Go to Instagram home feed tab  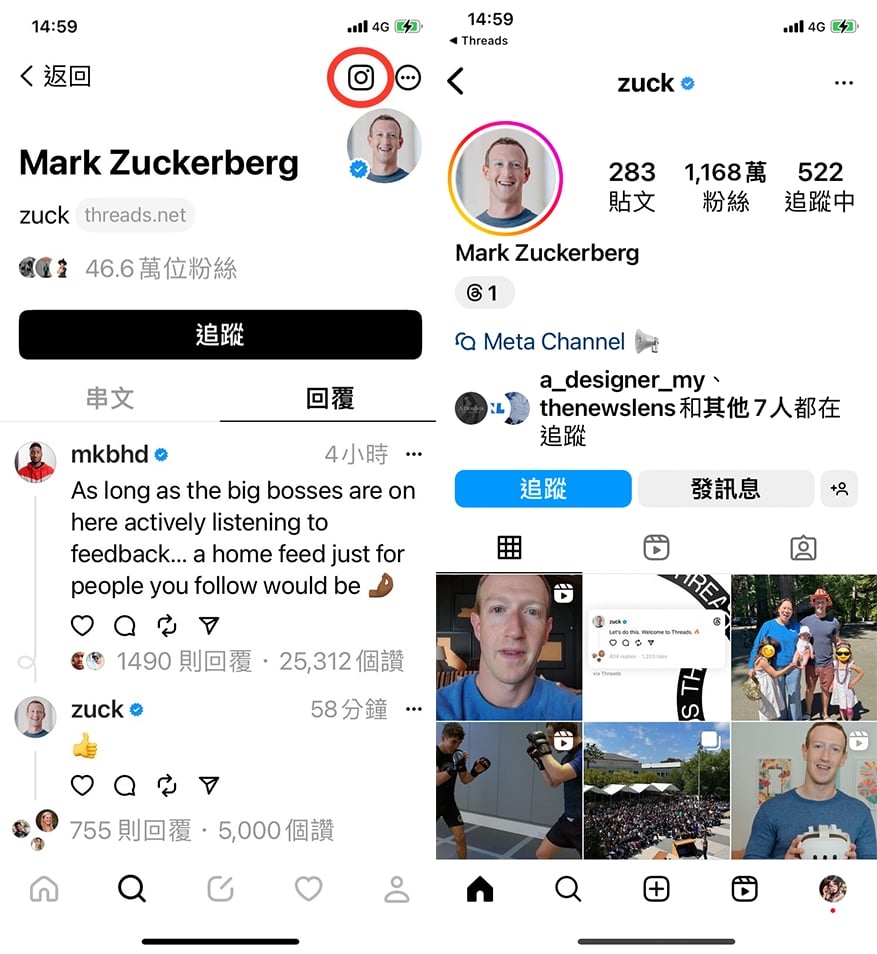pyautogui.click(x=480, y=888)
